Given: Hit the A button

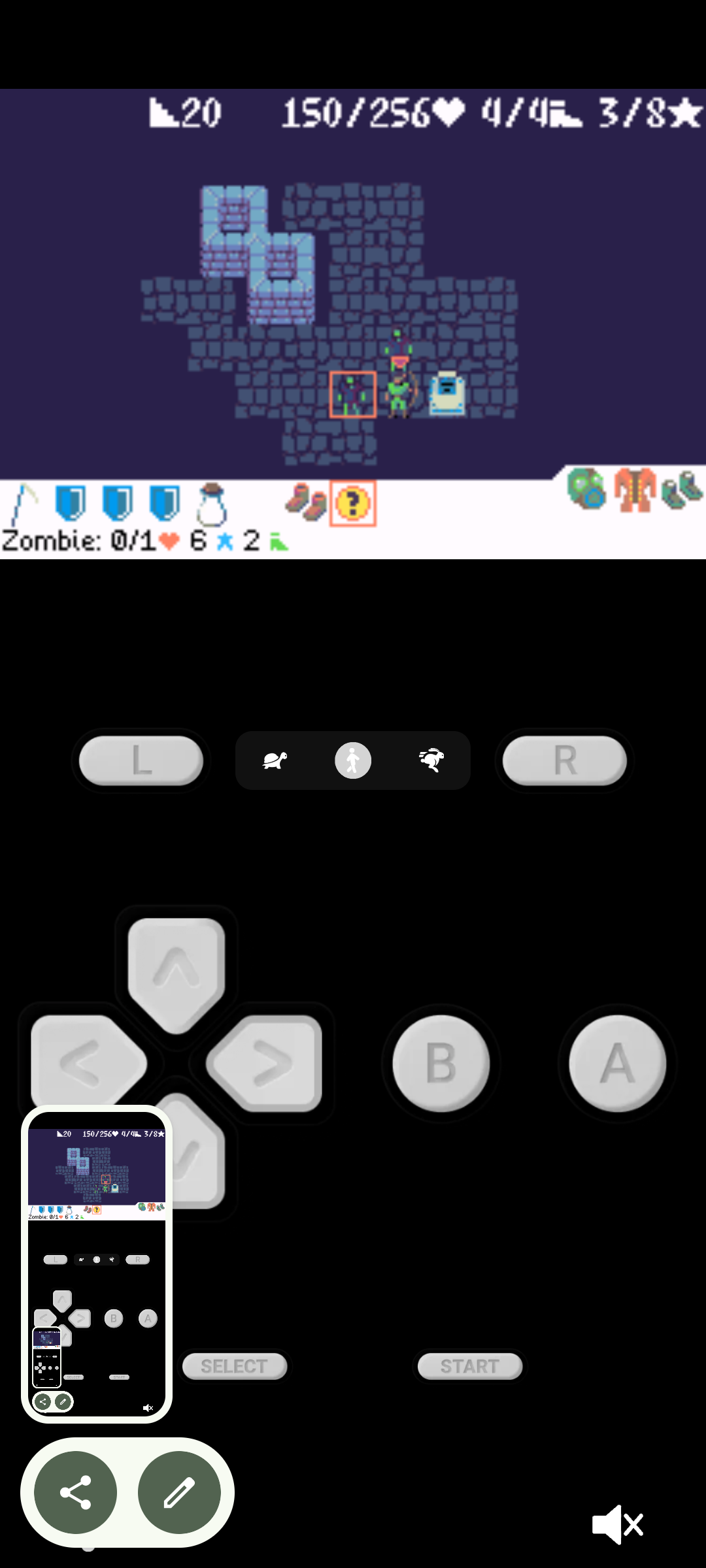Looking at the screenshot, I should 618,1064.
